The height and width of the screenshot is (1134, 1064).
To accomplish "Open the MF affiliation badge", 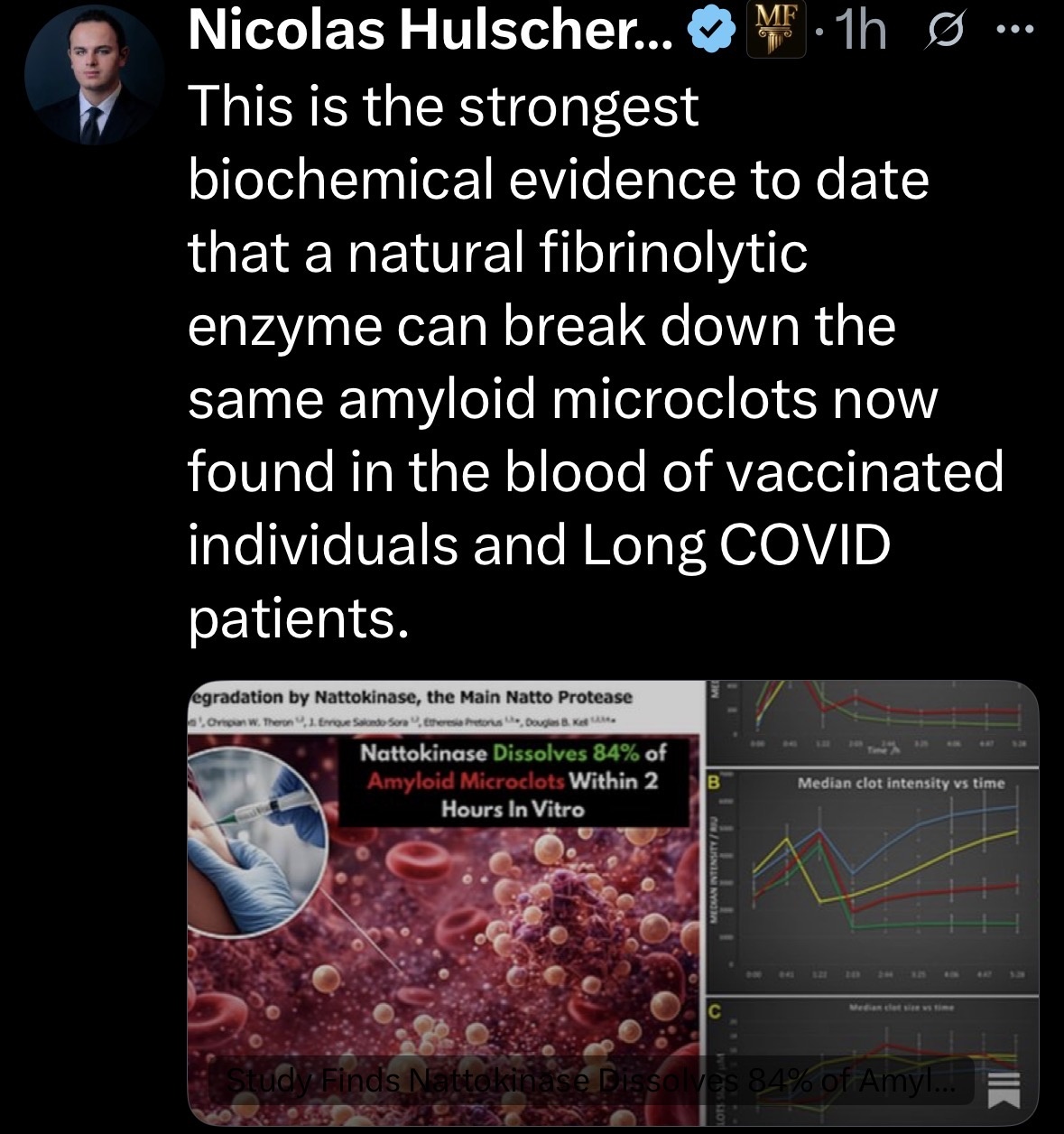I will 777,32.
